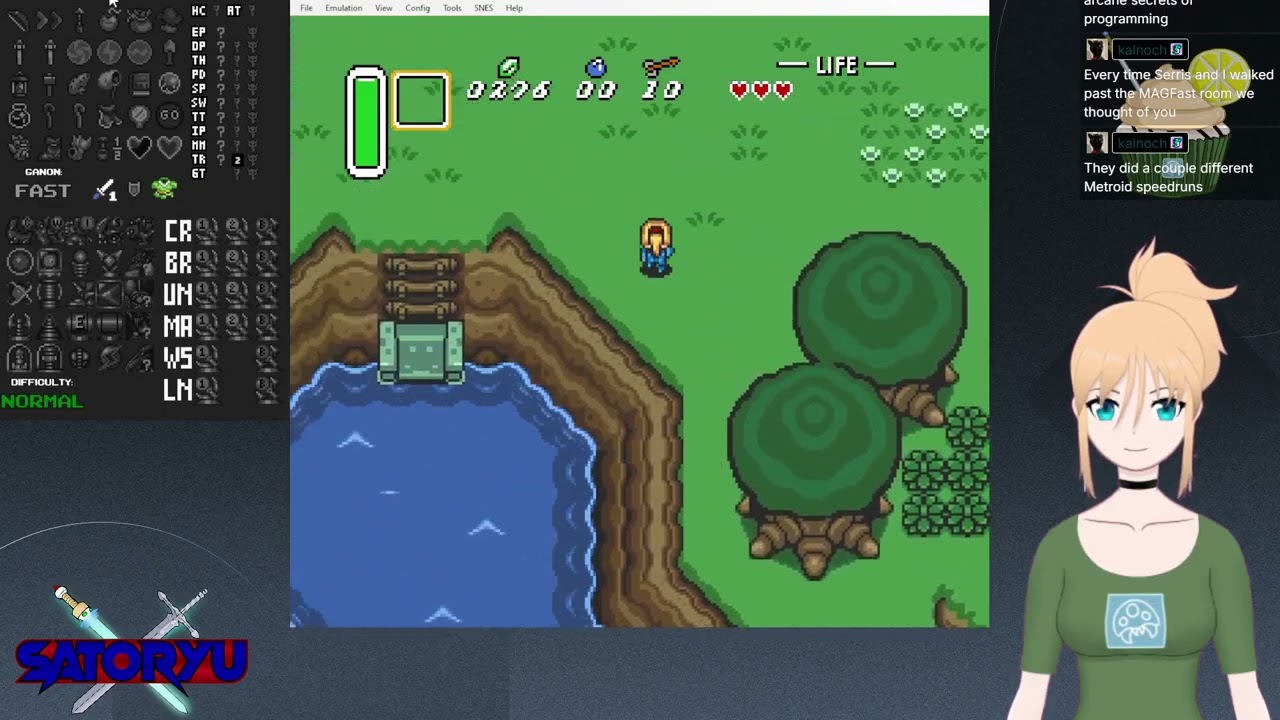Open the SNES menu
This screenshot has height=720, width=1280.
[483, 8]
